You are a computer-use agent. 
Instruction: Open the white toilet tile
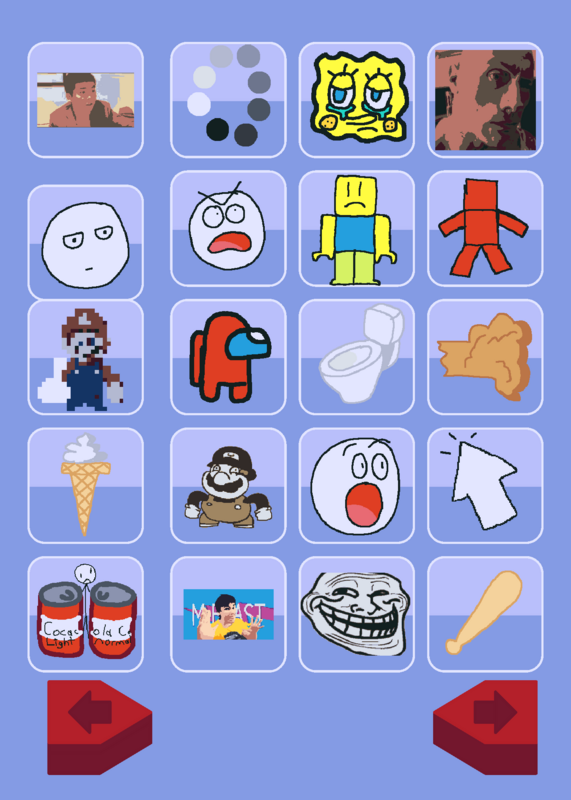[356, 357]
